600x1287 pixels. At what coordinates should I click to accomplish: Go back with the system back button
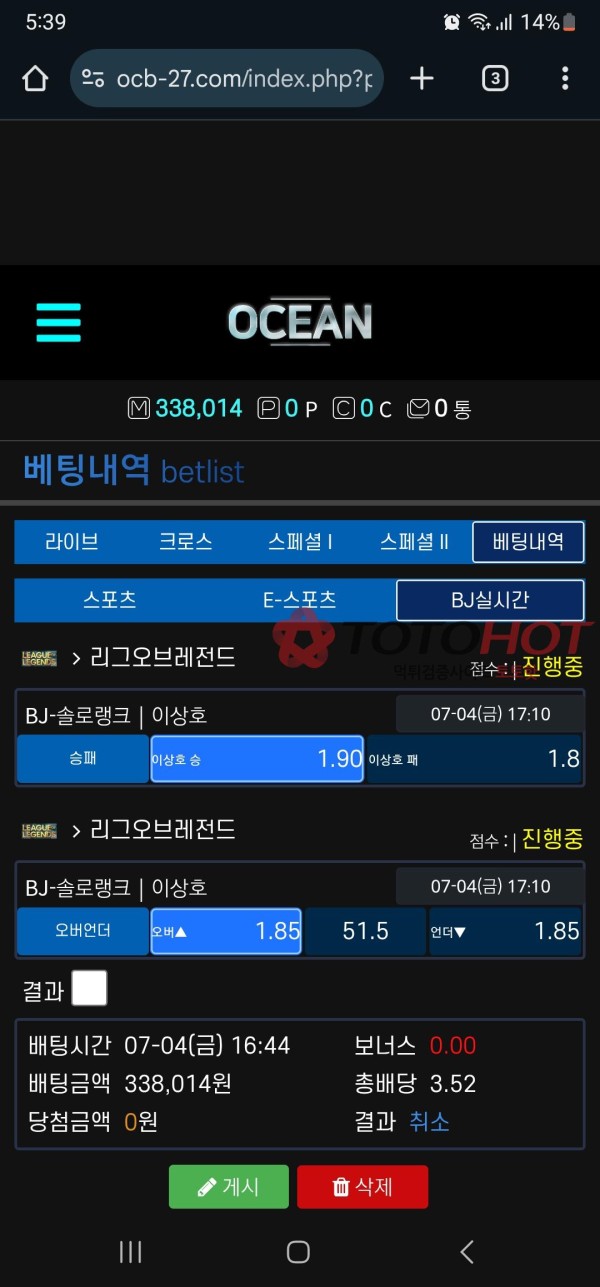pos(466,1251)
